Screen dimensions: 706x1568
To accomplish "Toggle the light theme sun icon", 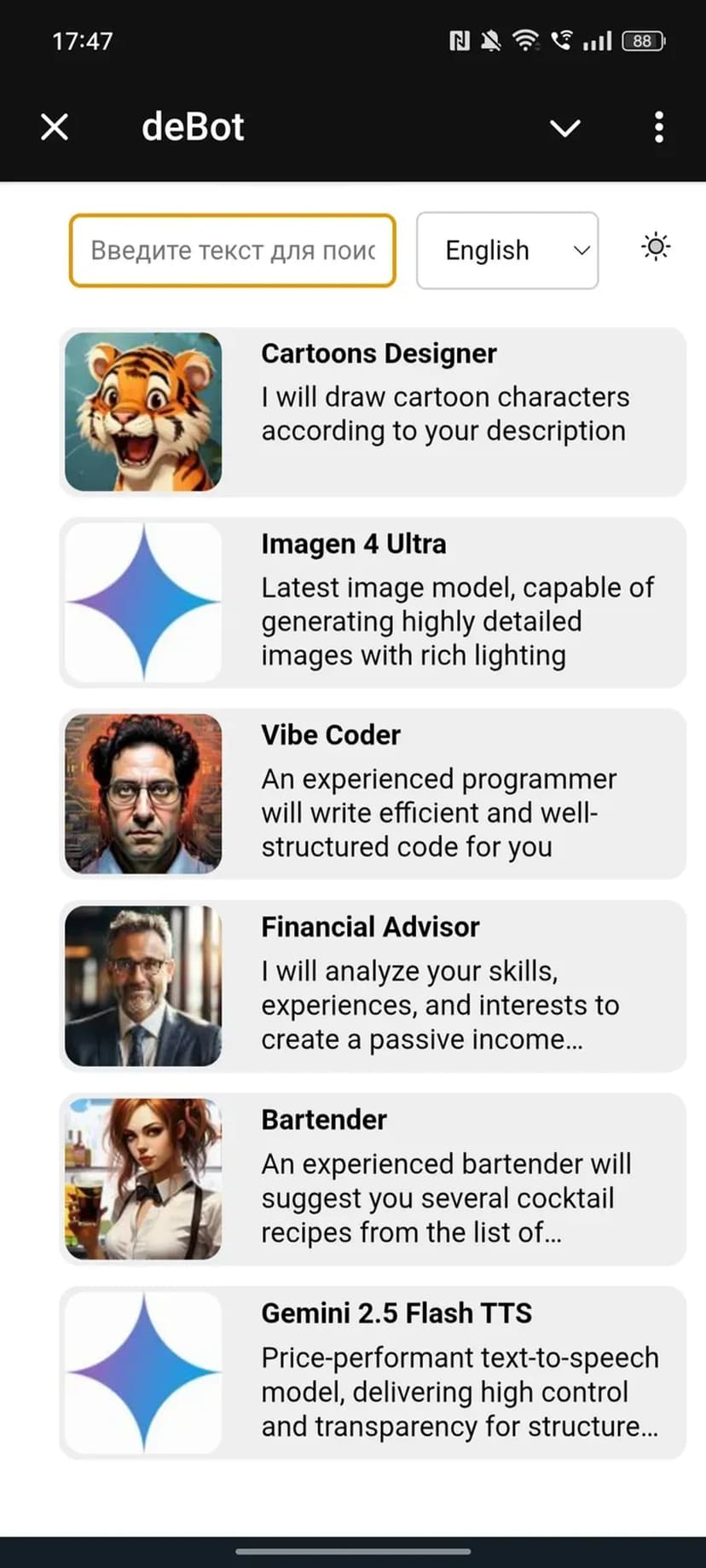I will click(x=656, y=247).
